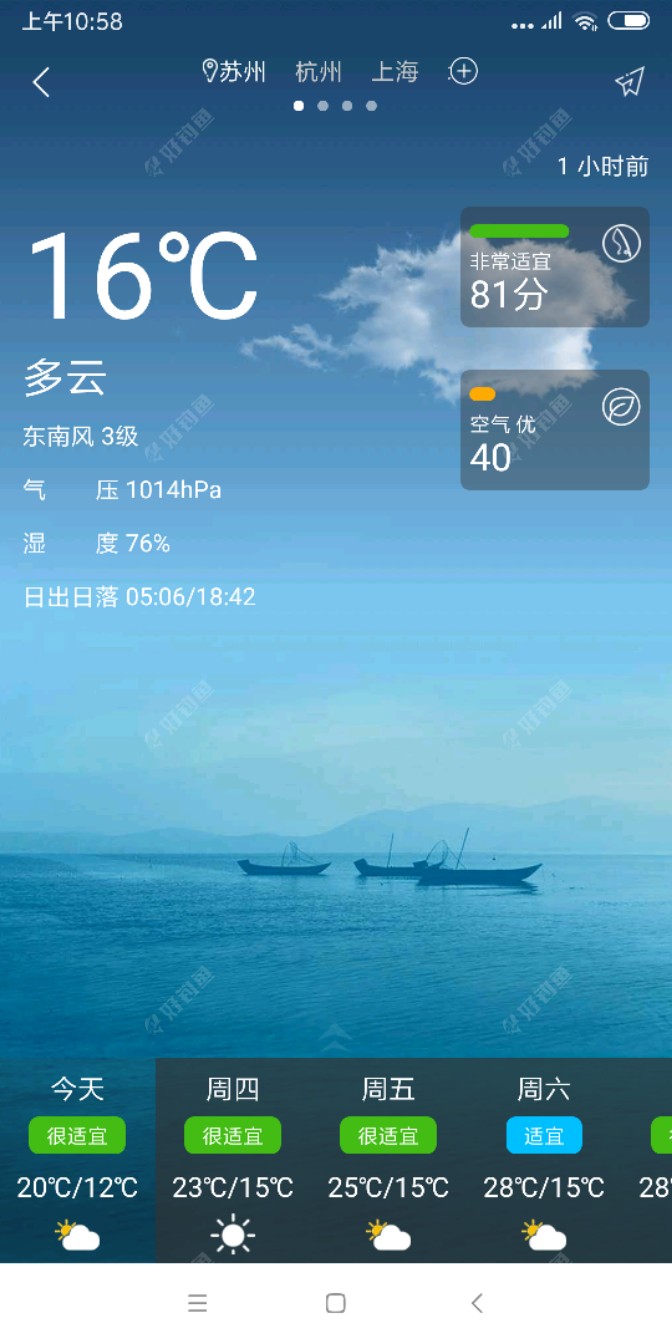
Task: Switch to the 上海 city tab
Action: point(394,72)
